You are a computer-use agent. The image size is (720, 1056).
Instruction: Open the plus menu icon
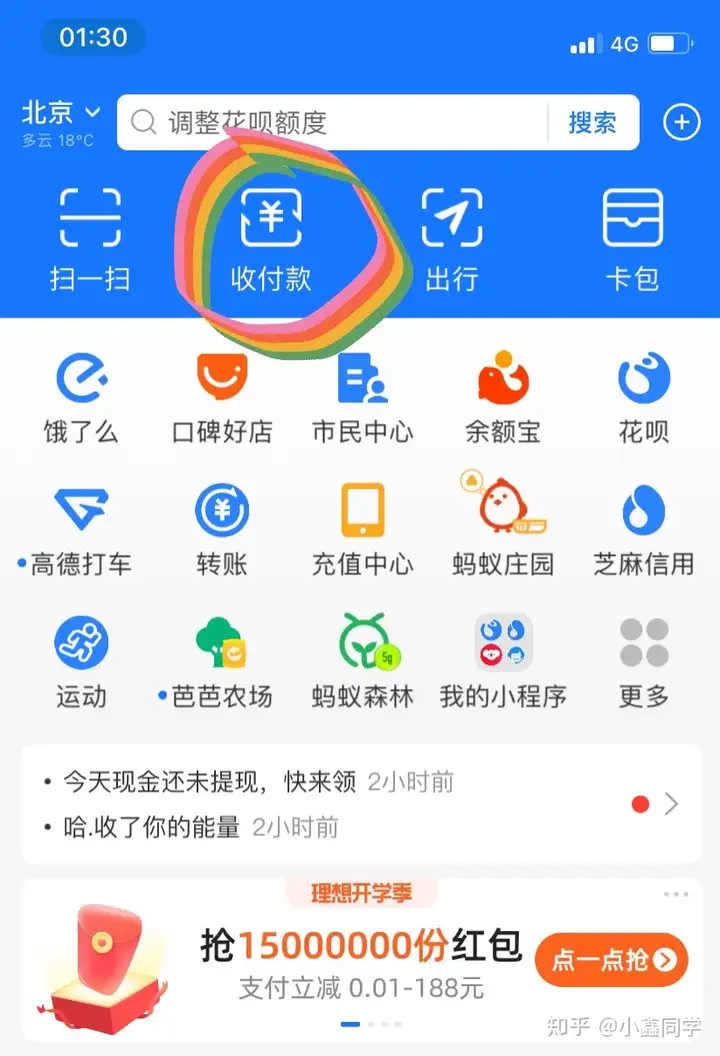click(x=682, y=122)
